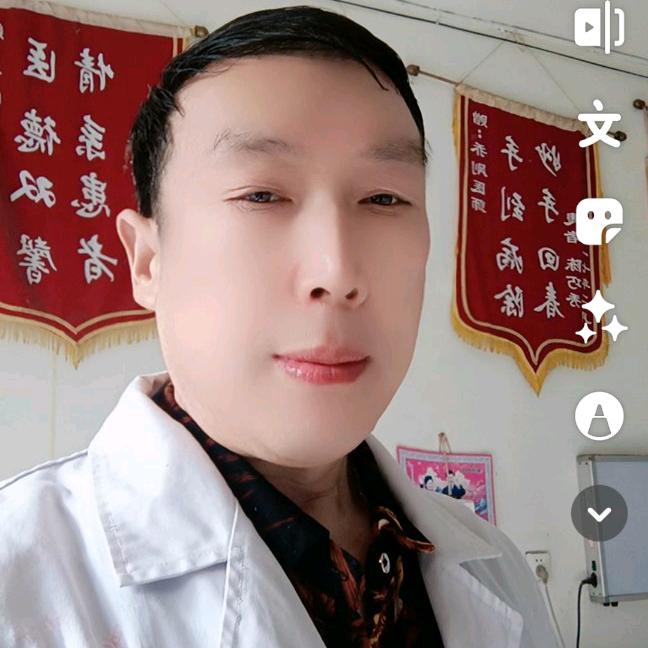Viewport: 648px width, 648px height.
Task: Open the video clip trimming tool
Action: click(599, 27)
